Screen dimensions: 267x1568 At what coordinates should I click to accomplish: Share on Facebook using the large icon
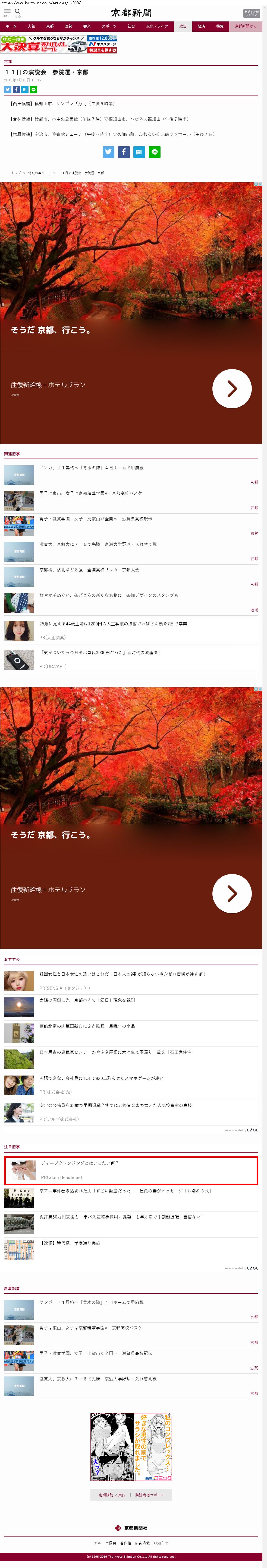pyautogui.click(x=124, y=152)
